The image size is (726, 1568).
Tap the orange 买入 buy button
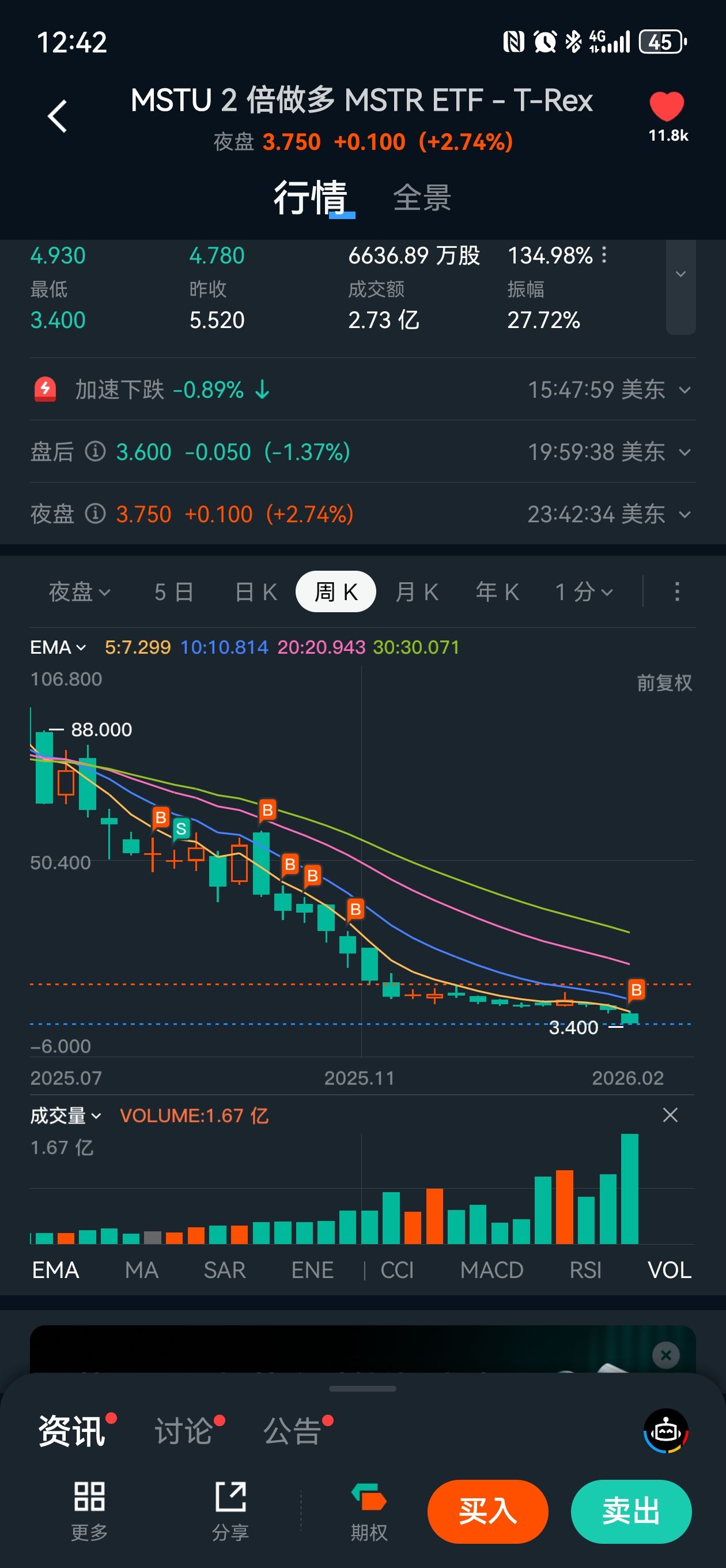[487, 1512]
